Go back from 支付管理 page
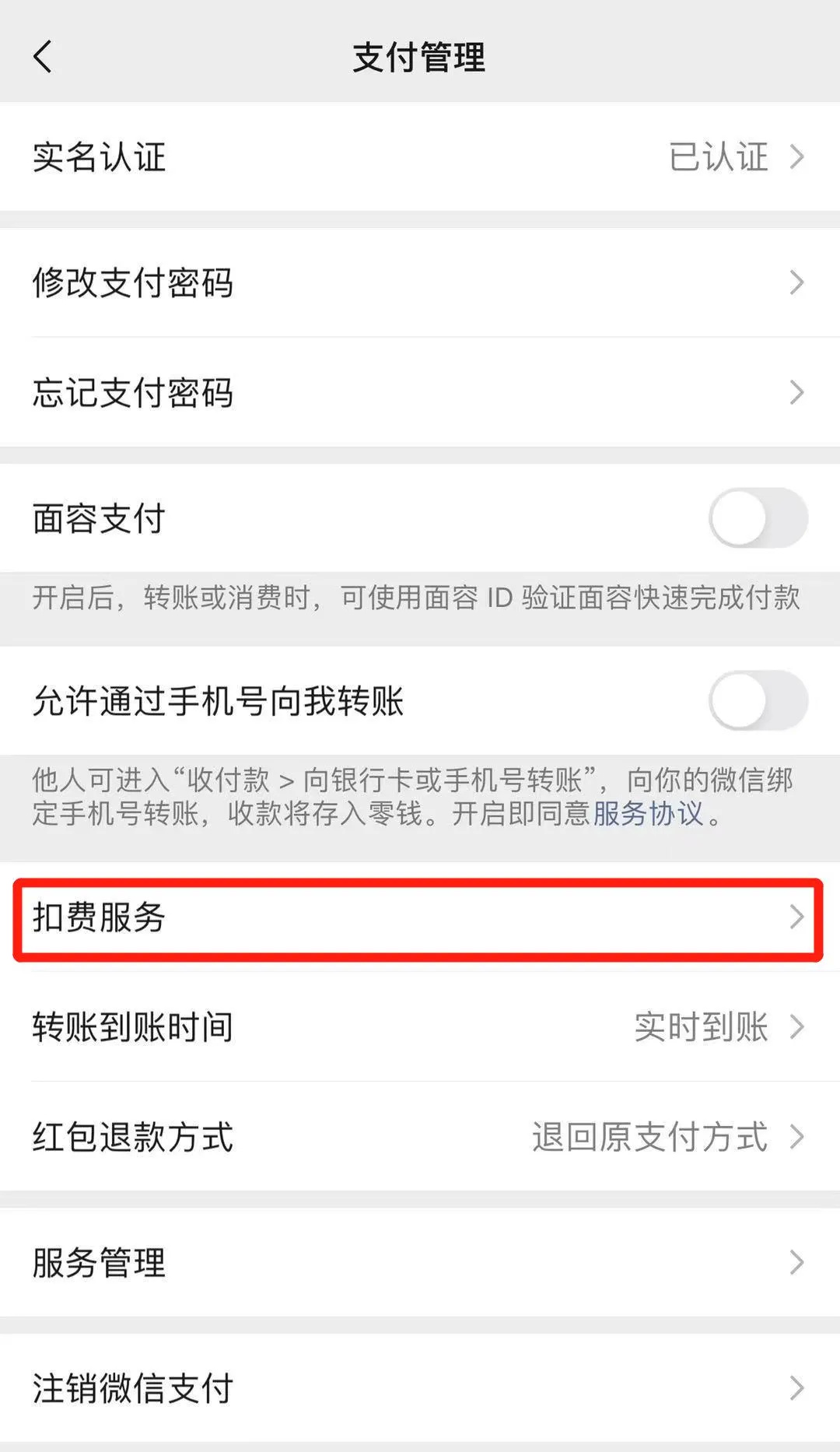Image resolution: width=840 pixels, height=1452 pixels. 44,57
